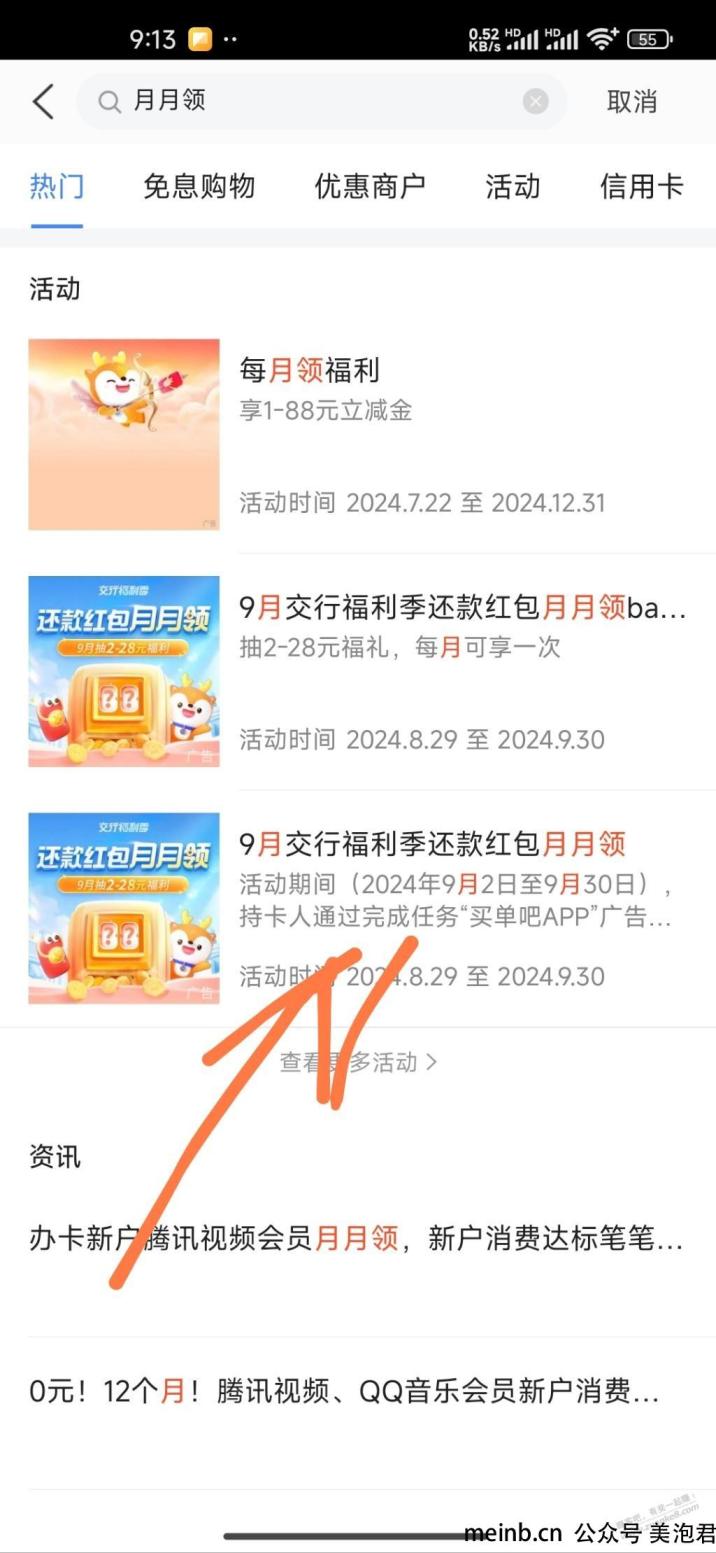716x1553 pixels.
Task: Switch to the 信用卡 tab
Action: pos(641,187)
